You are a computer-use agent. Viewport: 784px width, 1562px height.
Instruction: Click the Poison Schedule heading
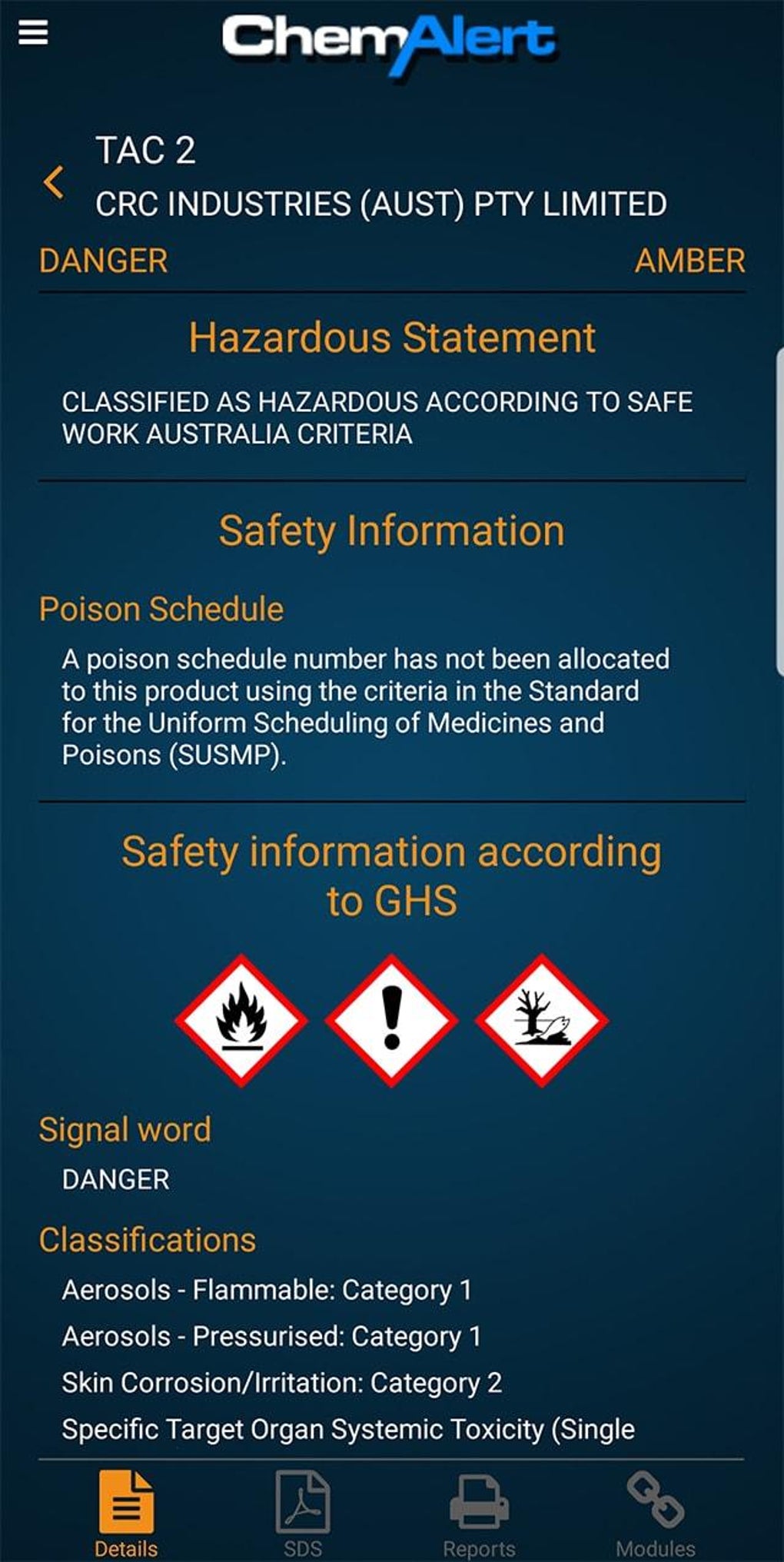pyautogui.click(x=161, y=609)
